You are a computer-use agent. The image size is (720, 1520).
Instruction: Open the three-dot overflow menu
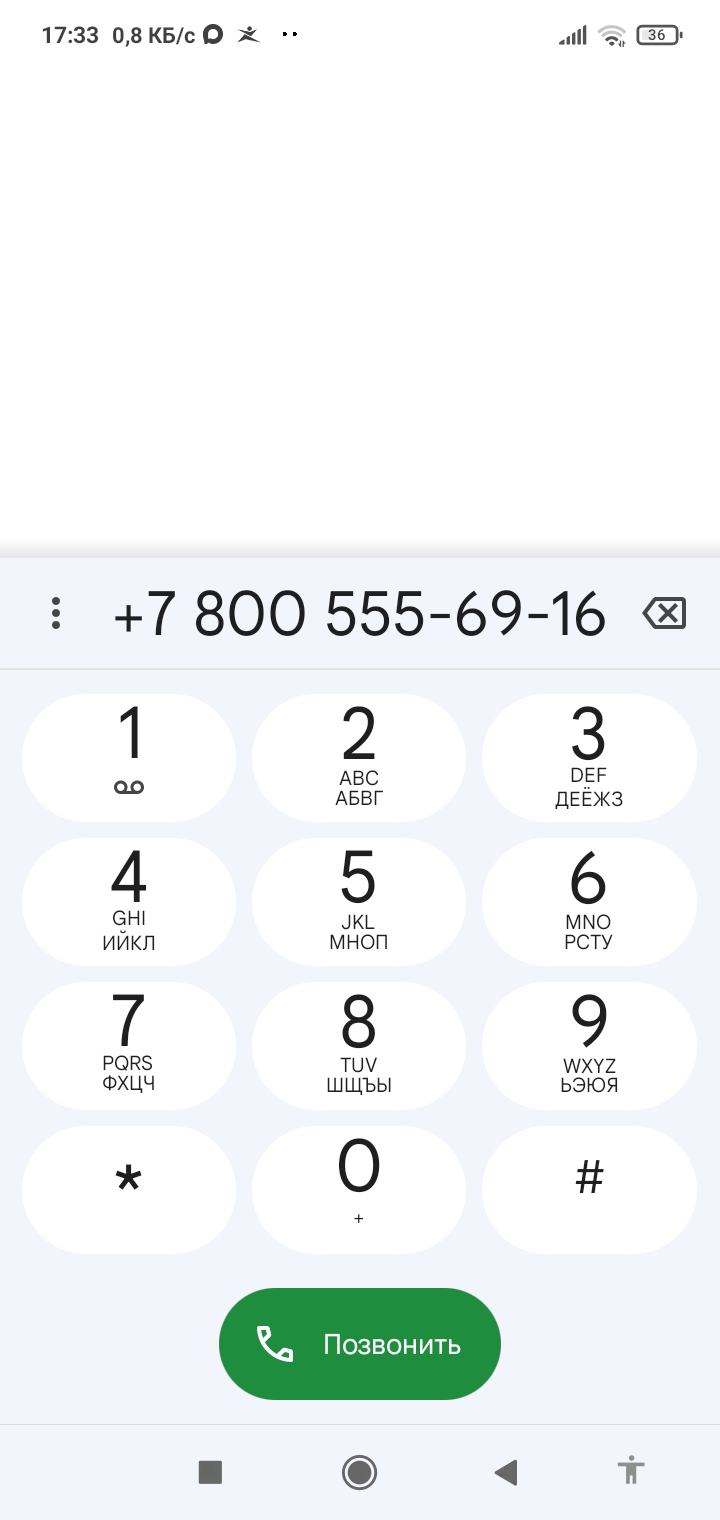[56, 613]
